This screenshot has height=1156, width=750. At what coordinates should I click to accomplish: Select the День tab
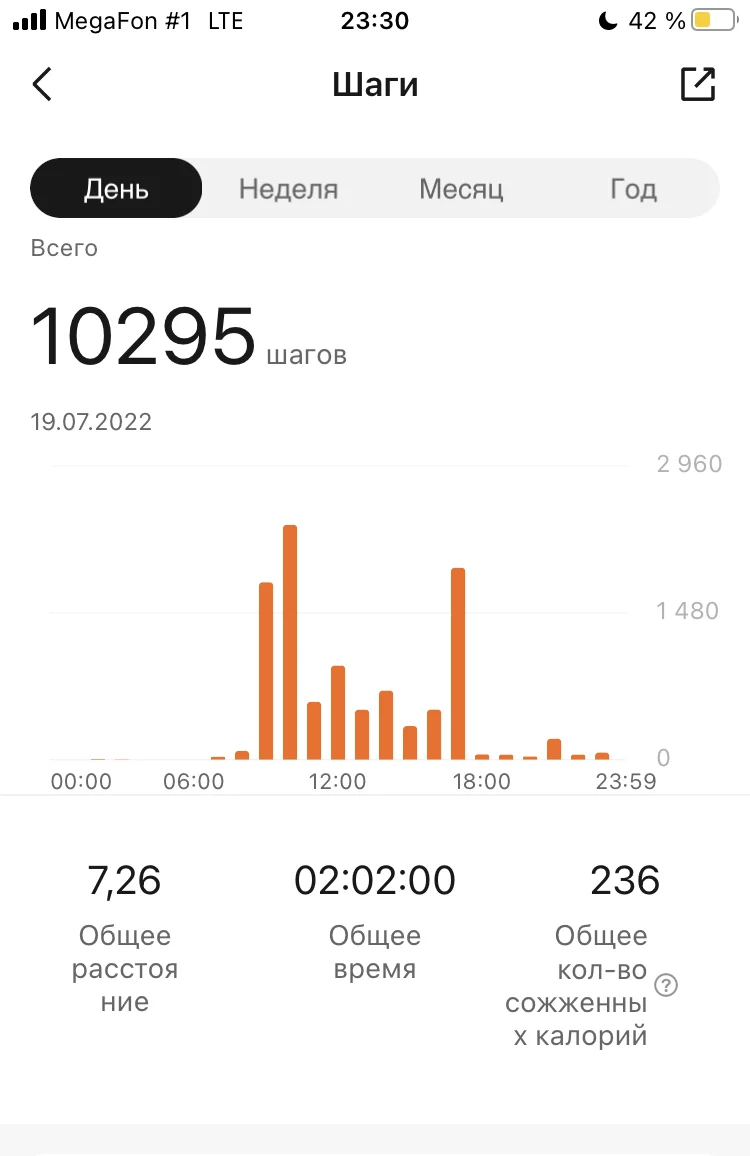(x=116, y=189)
